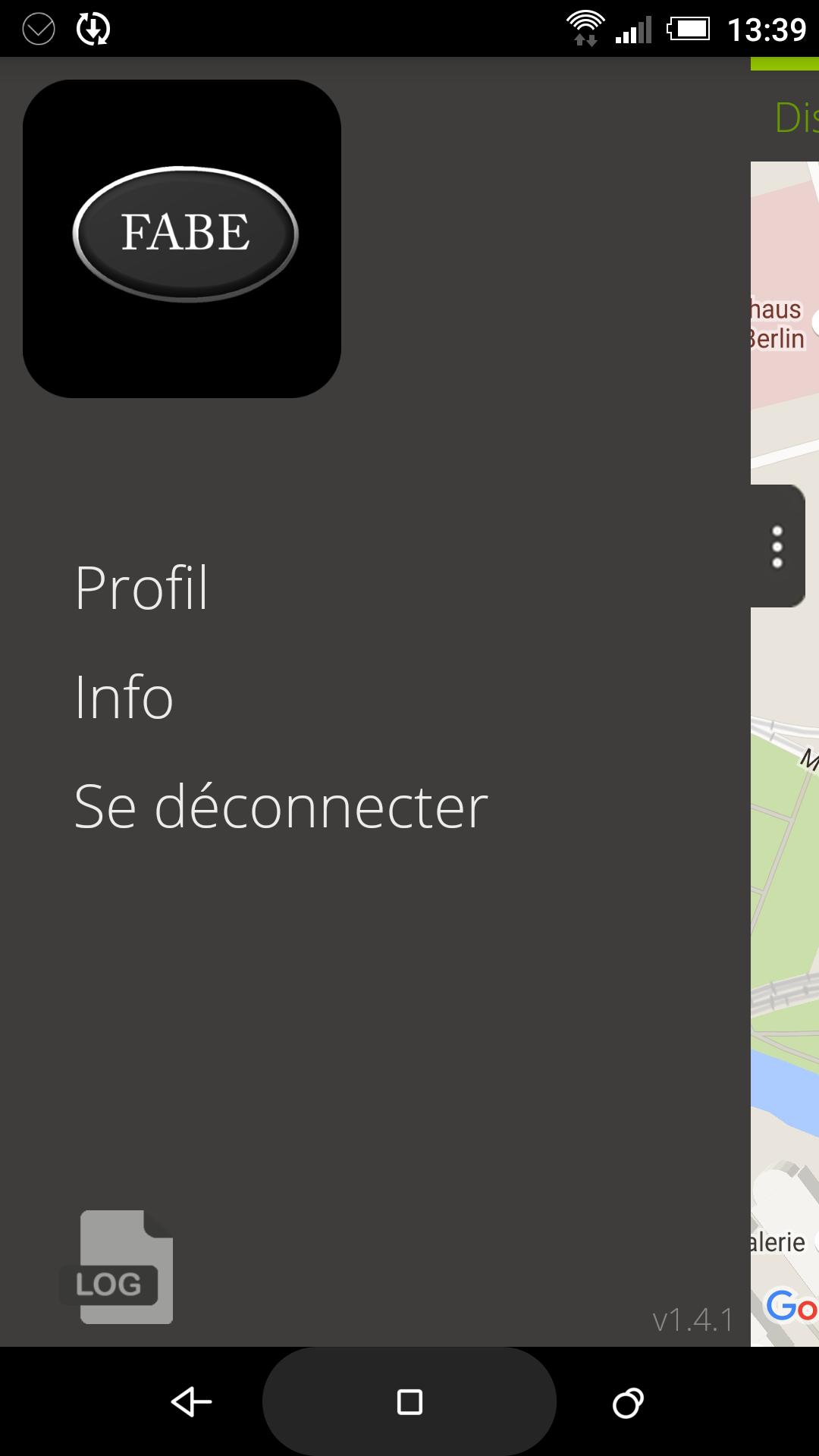Tap the checkmark circle icon in status bar
819x1456 pixels.
(38, 29)
